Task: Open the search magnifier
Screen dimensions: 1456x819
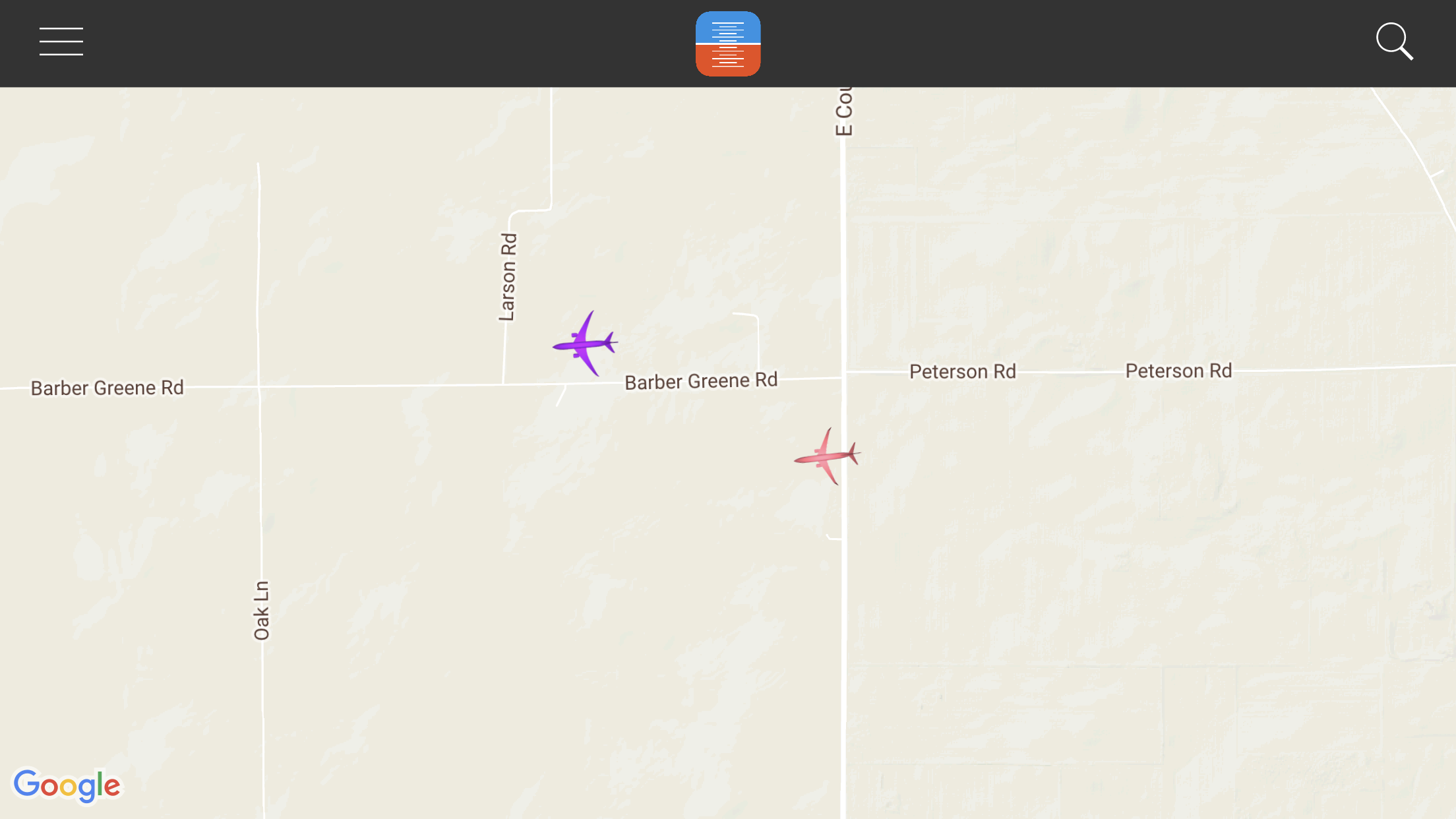Action: tap(1394, 42)
